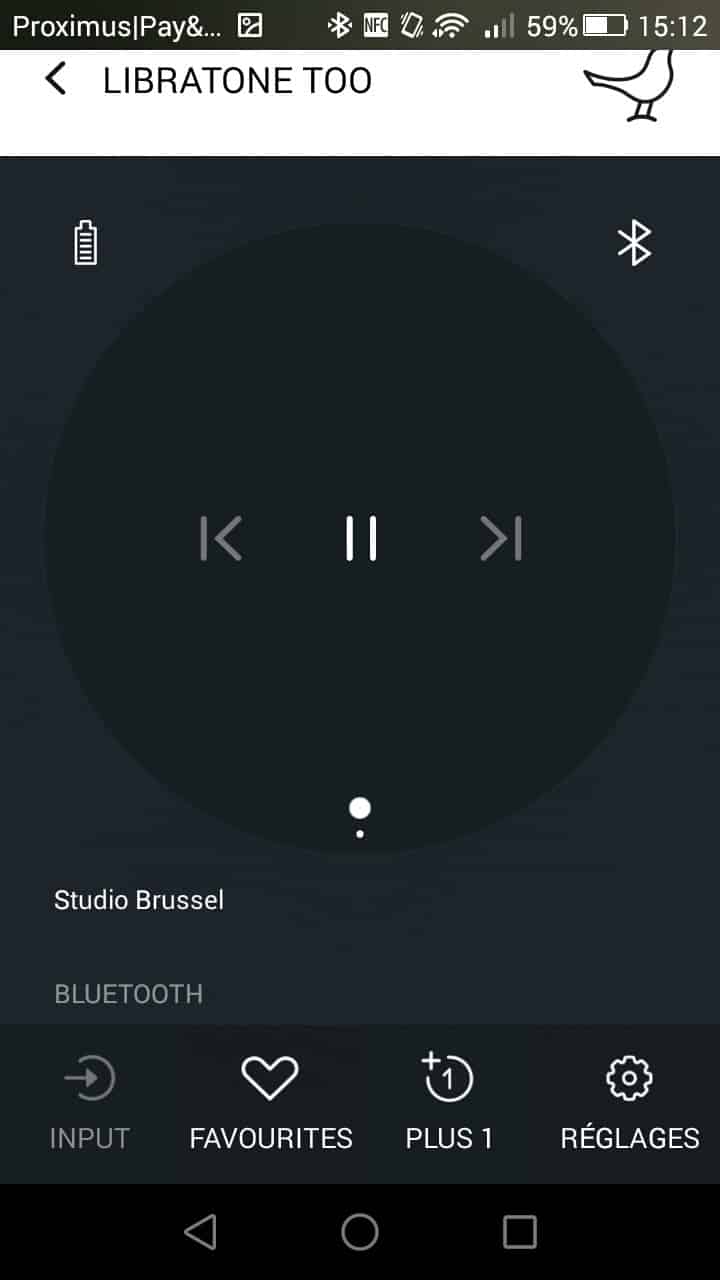The image size is (720, 1280).
Task: Tap the volume dot on the dial
Action: (x=360, y=808)
